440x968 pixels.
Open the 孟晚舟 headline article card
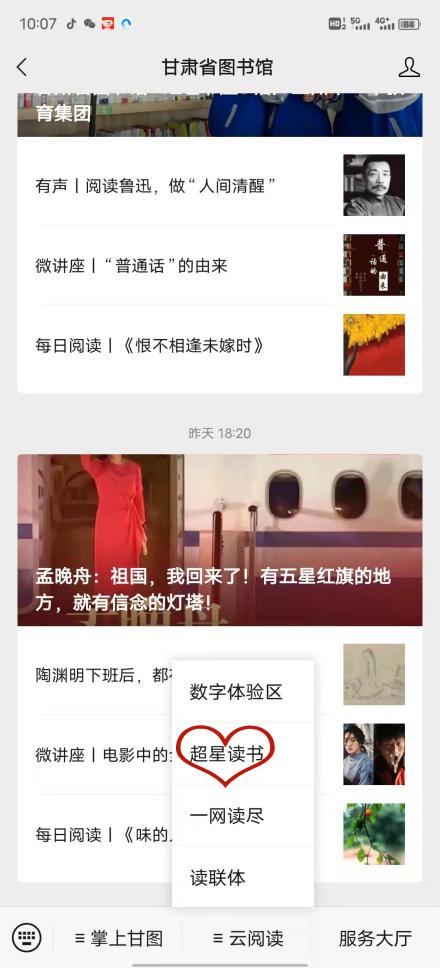(x=220, y=540)
